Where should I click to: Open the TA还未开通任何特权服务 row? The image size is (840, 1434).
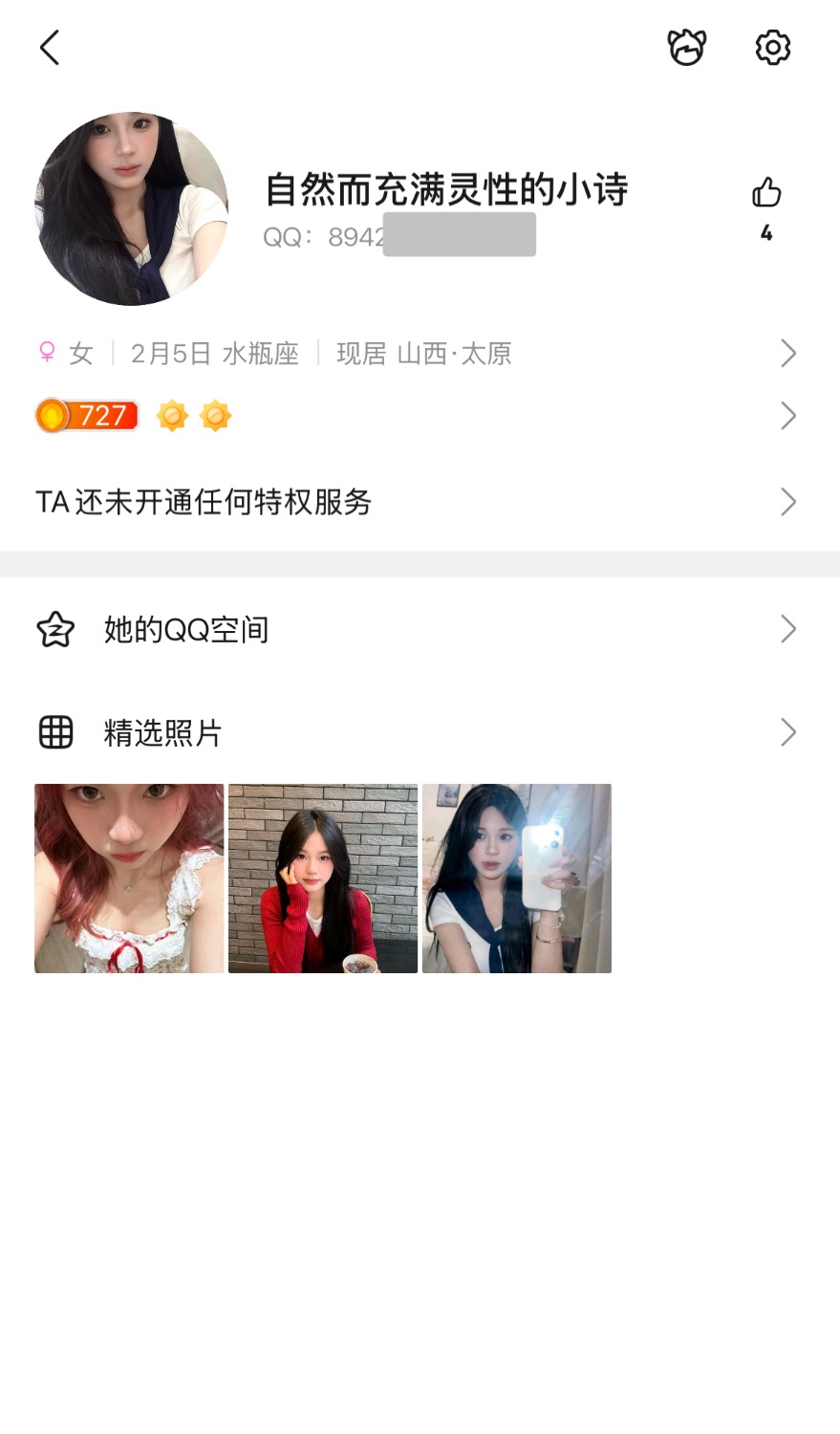417,502
